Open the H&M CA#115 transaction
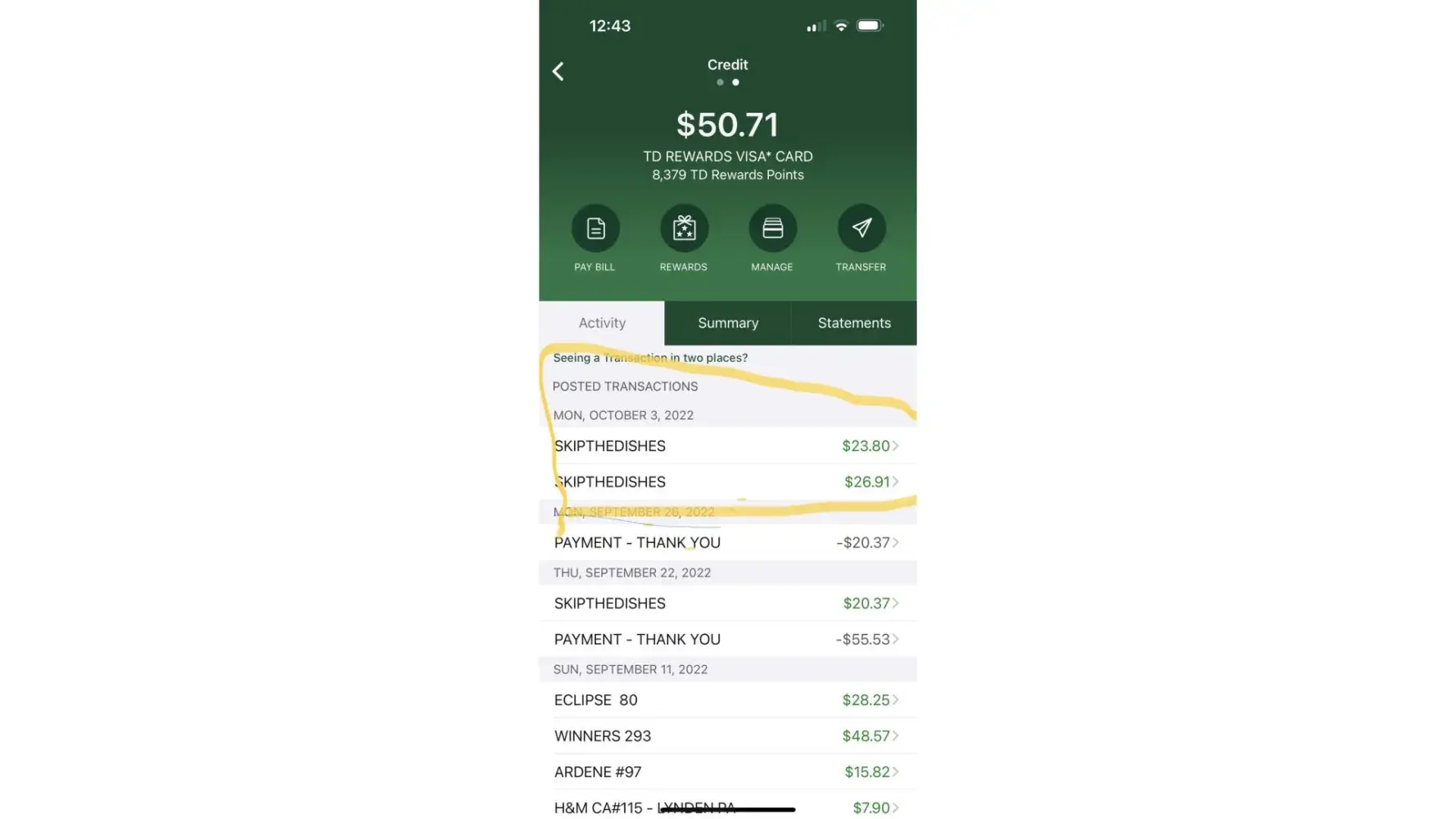This screenshot has width=1456, height=819. 727,806
